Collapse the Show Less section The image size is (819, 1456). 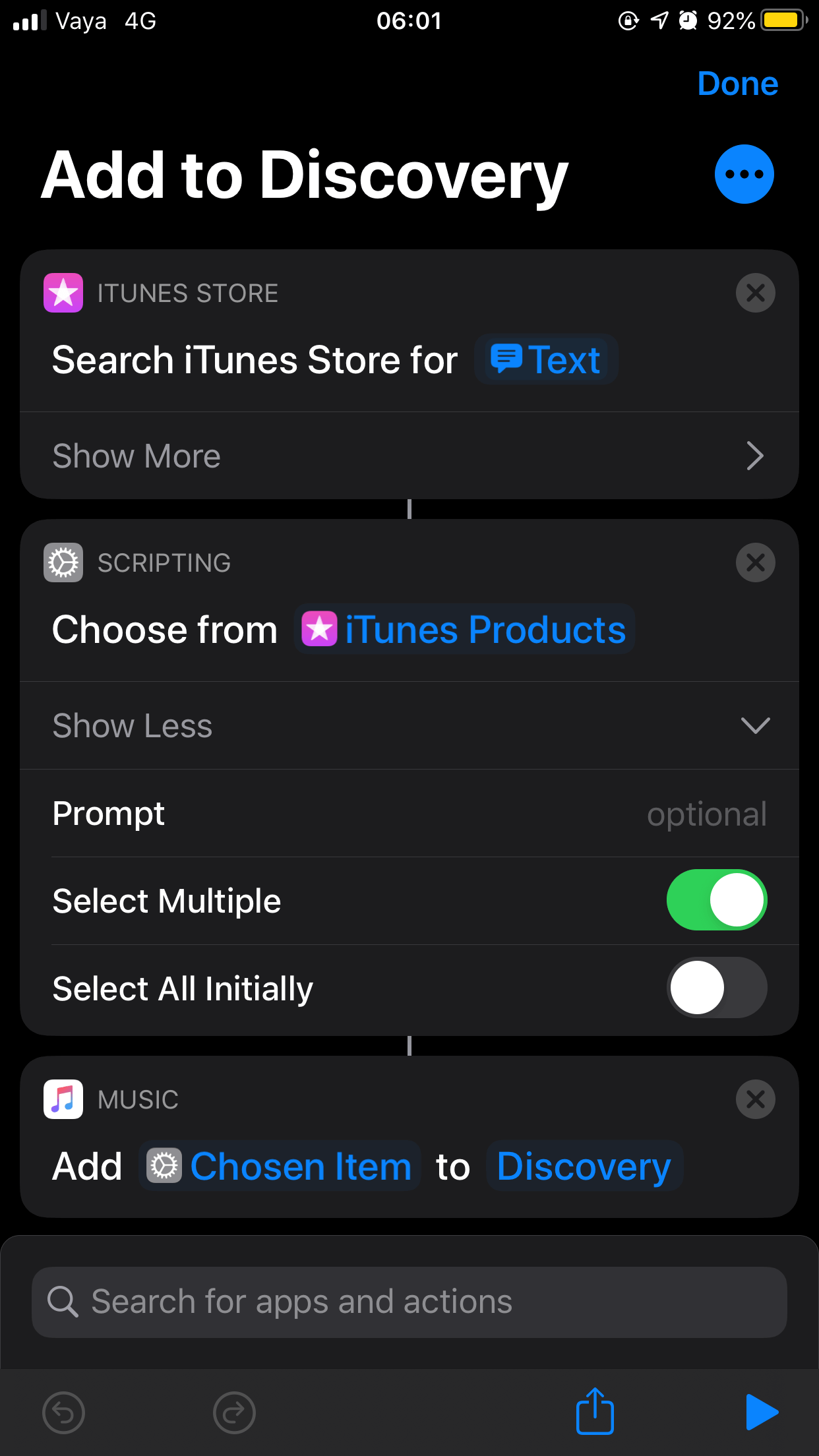409,726
